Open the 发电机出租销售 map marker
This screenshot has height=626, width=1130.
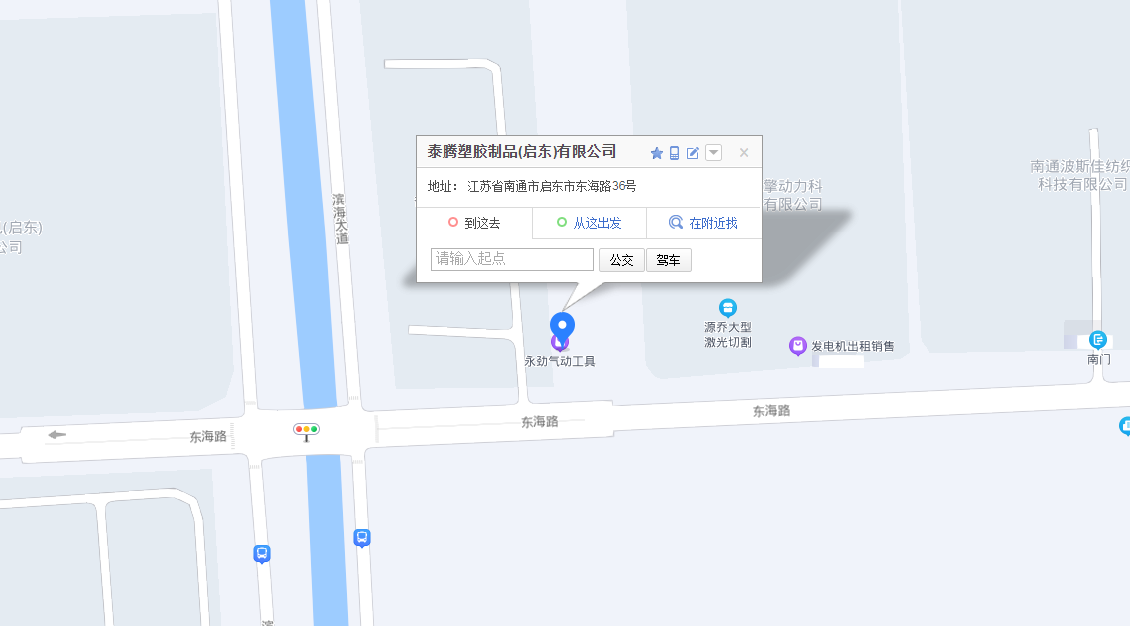pyautogui.click(x=797, y=346)
